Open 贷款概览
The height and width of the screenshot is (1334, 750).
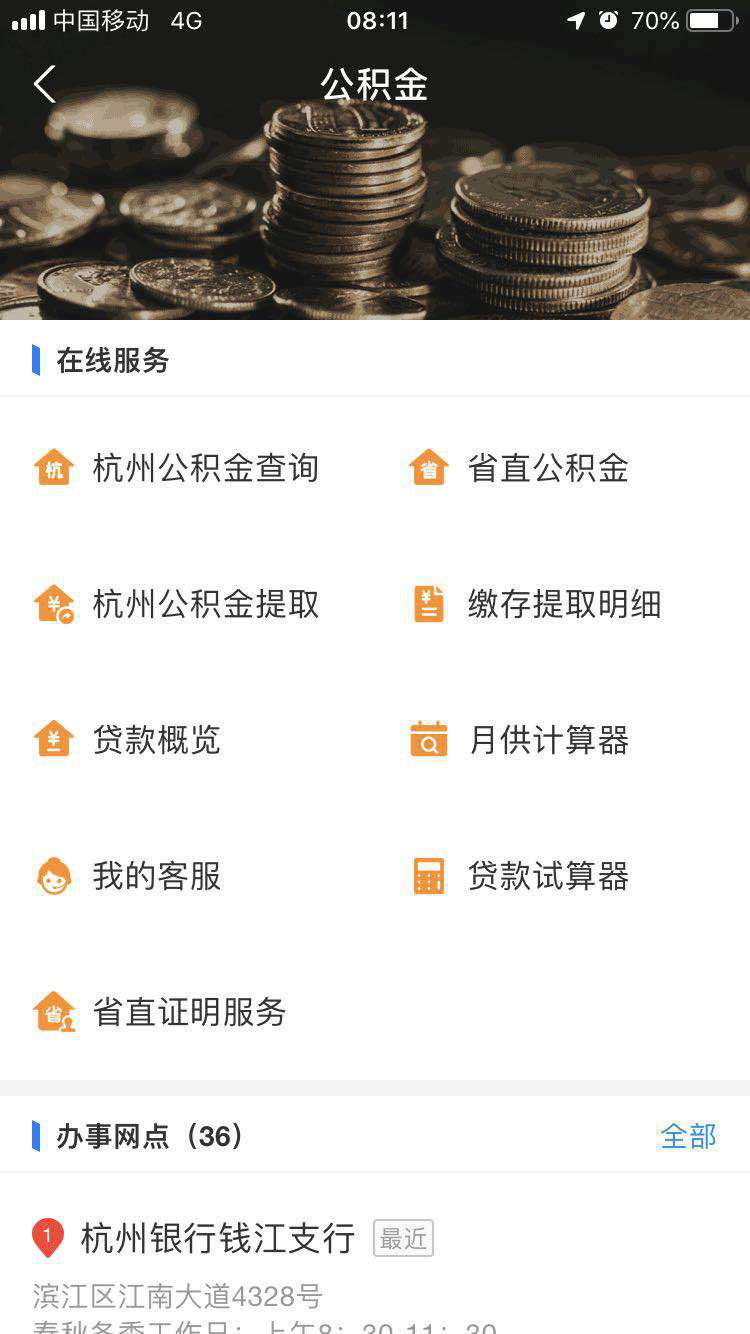click(x=127, y=740)
